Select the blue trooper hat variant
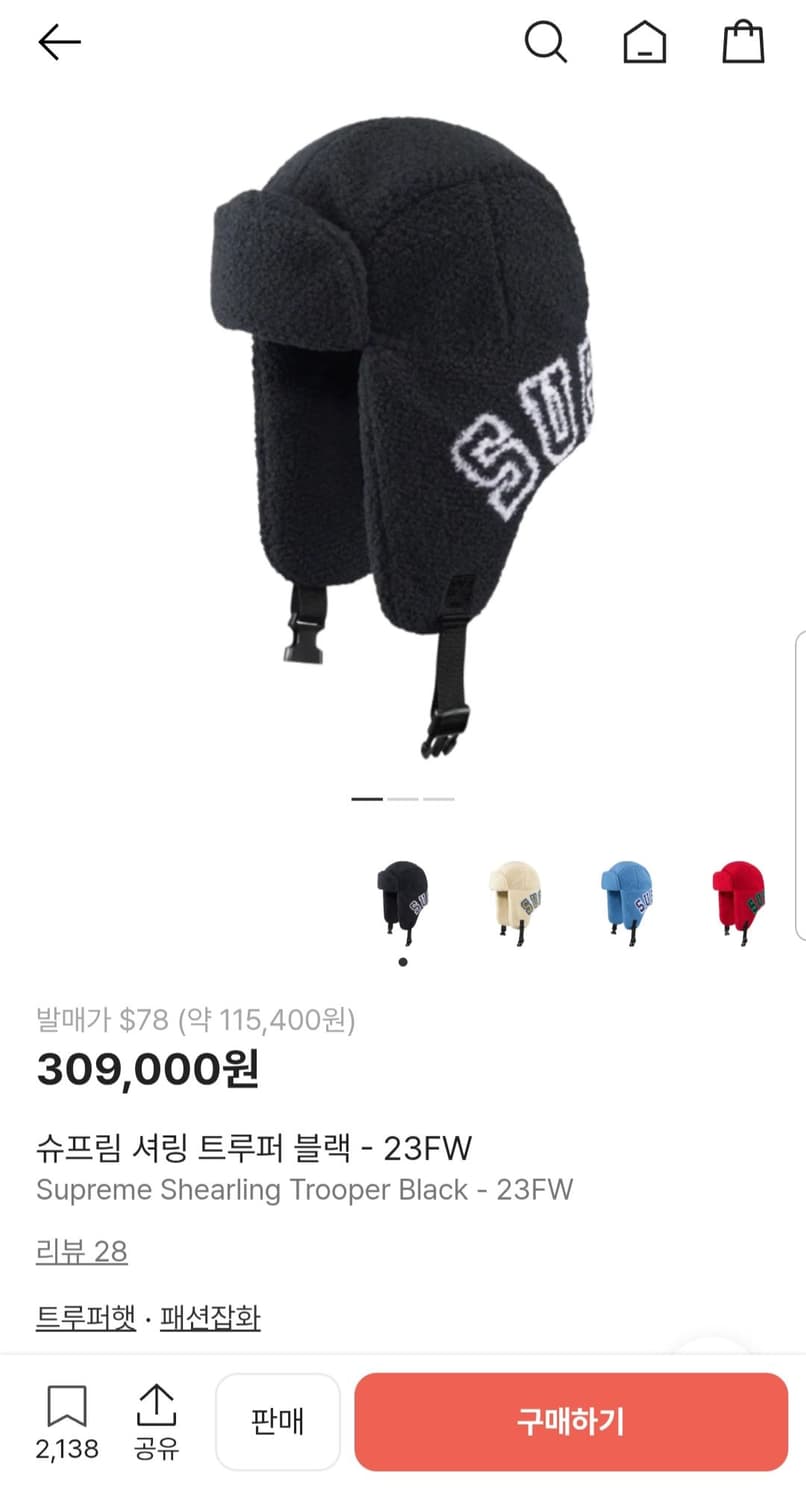Image resolution: width=806 pixels, height=1500 pixels. point(629,900)
